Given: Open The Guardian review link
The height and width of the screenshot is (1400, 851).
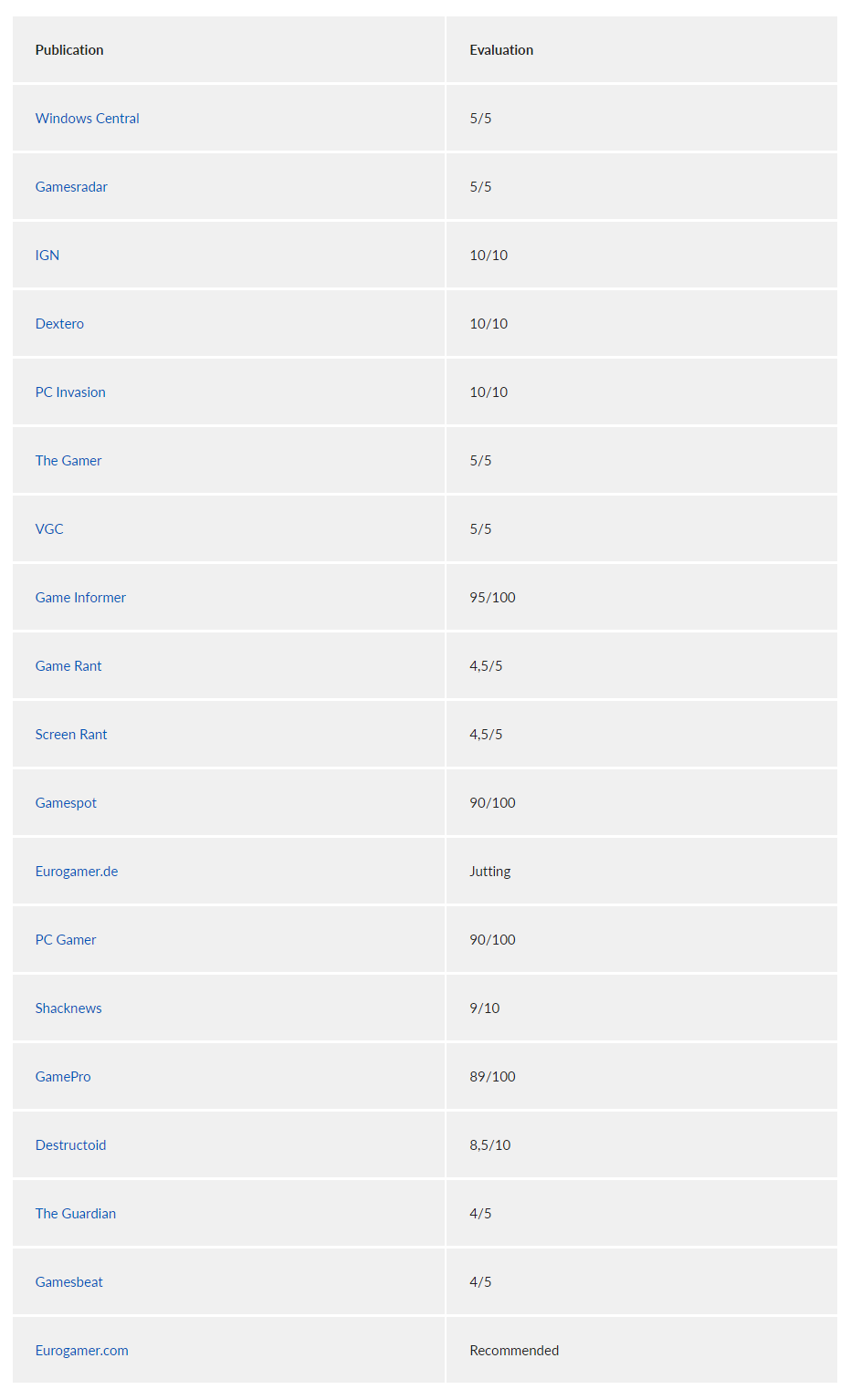Looking at the screenshot, I should click(x=76, y=1214).
